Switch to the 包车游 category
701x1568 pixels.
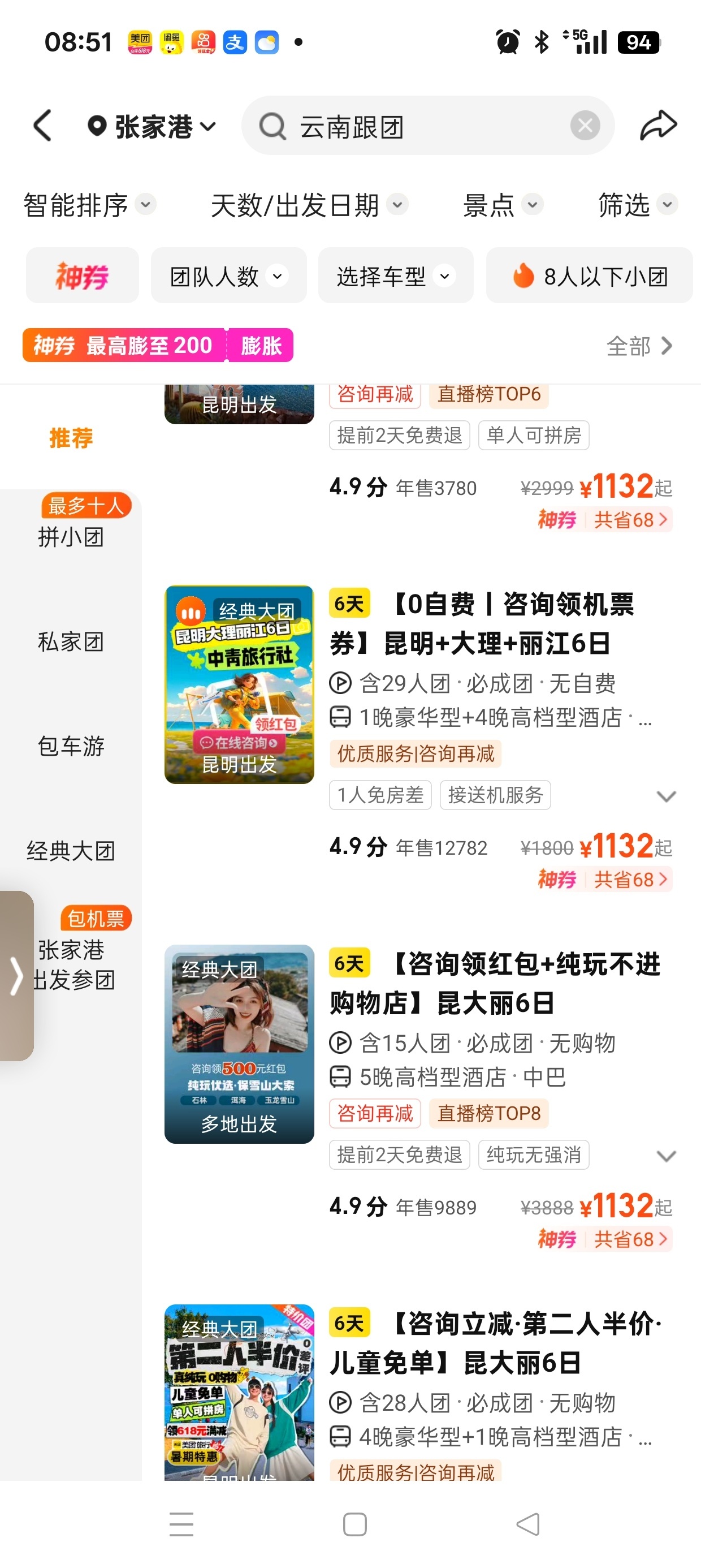click(71, 746)
